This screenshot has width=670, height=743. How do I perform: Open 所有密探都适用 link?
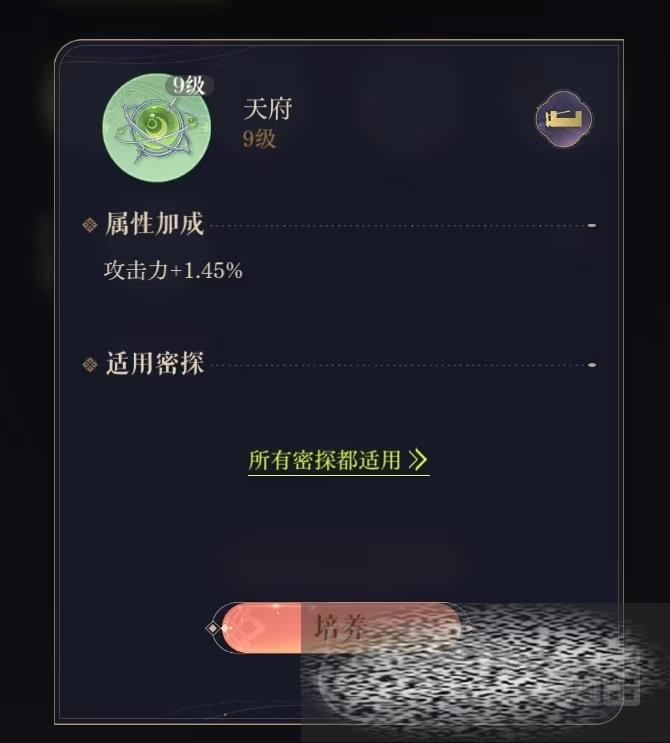click(x=338, y=460)
